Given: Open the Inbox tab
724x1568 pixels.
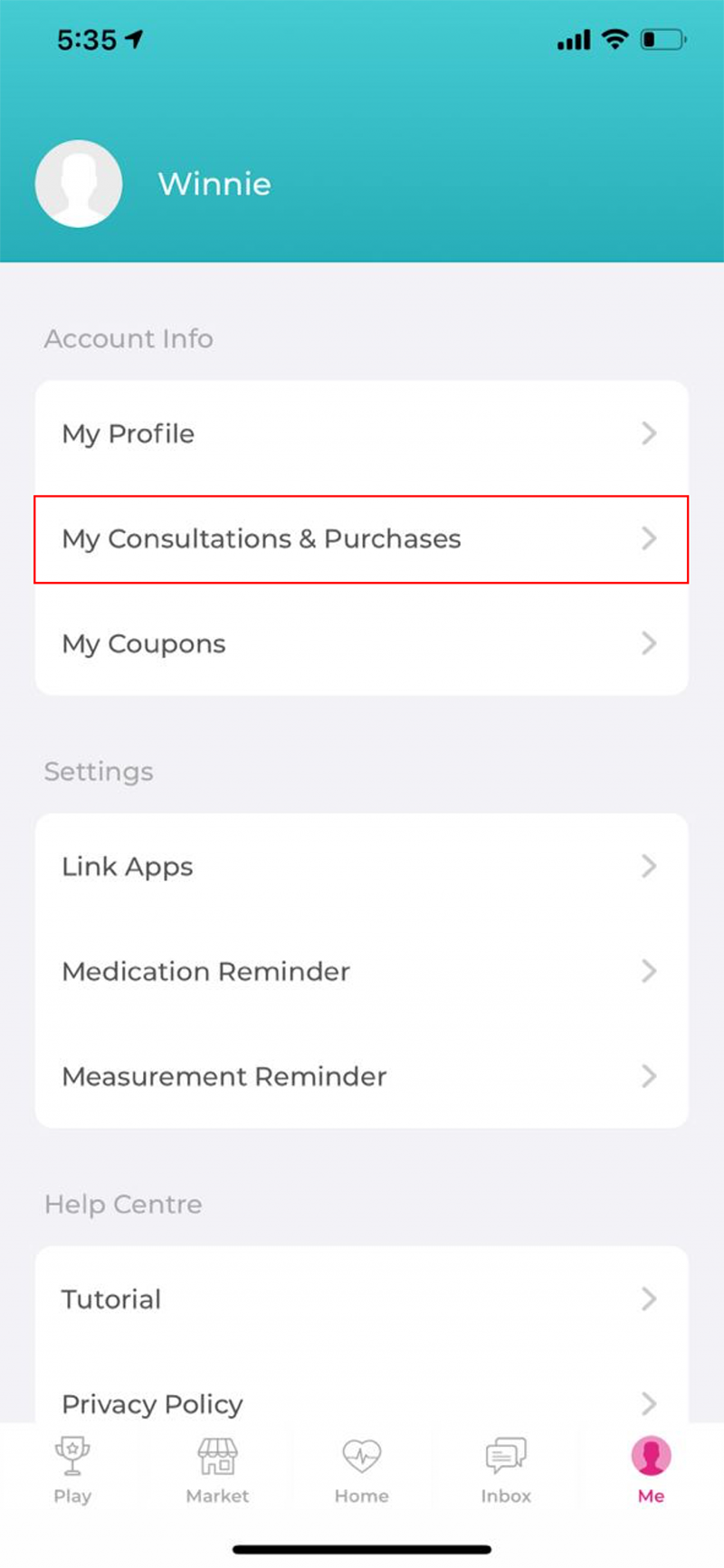Looking at the screenshot, I should click(506, 1469).
